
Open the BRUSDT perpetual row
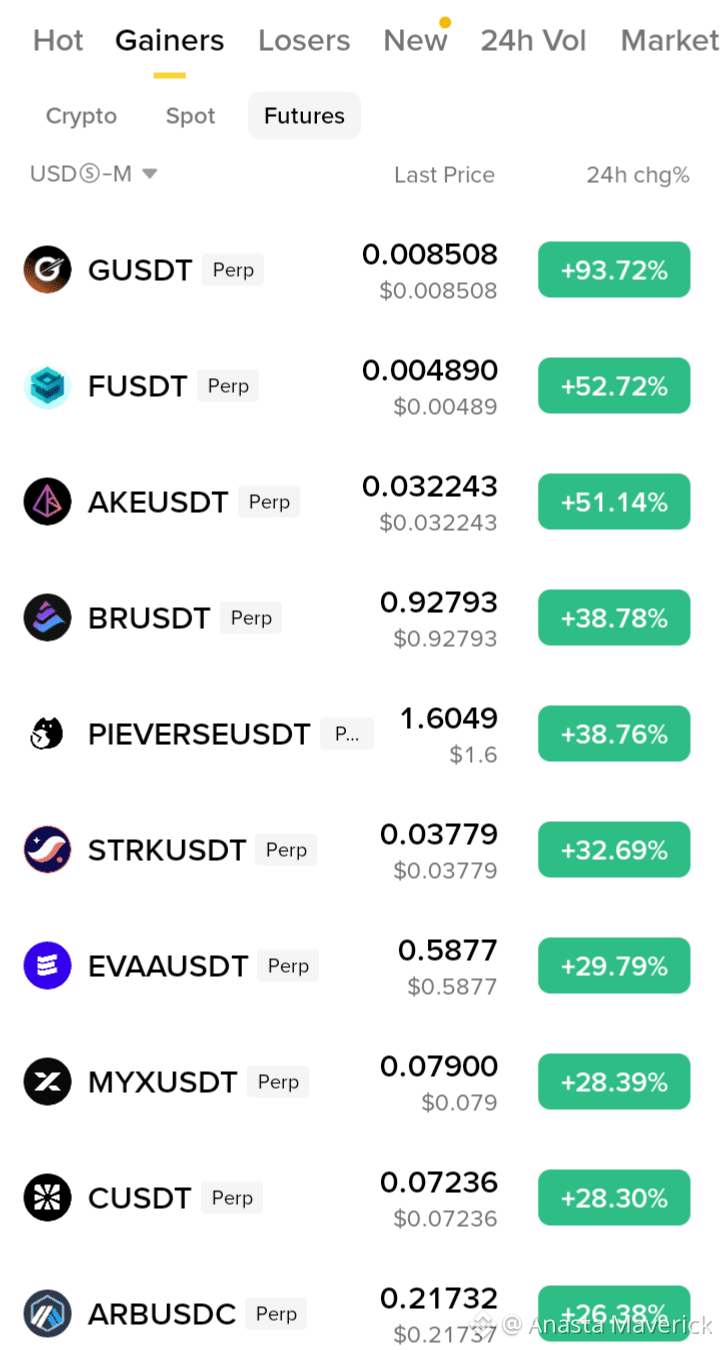[x=360, y=618]
